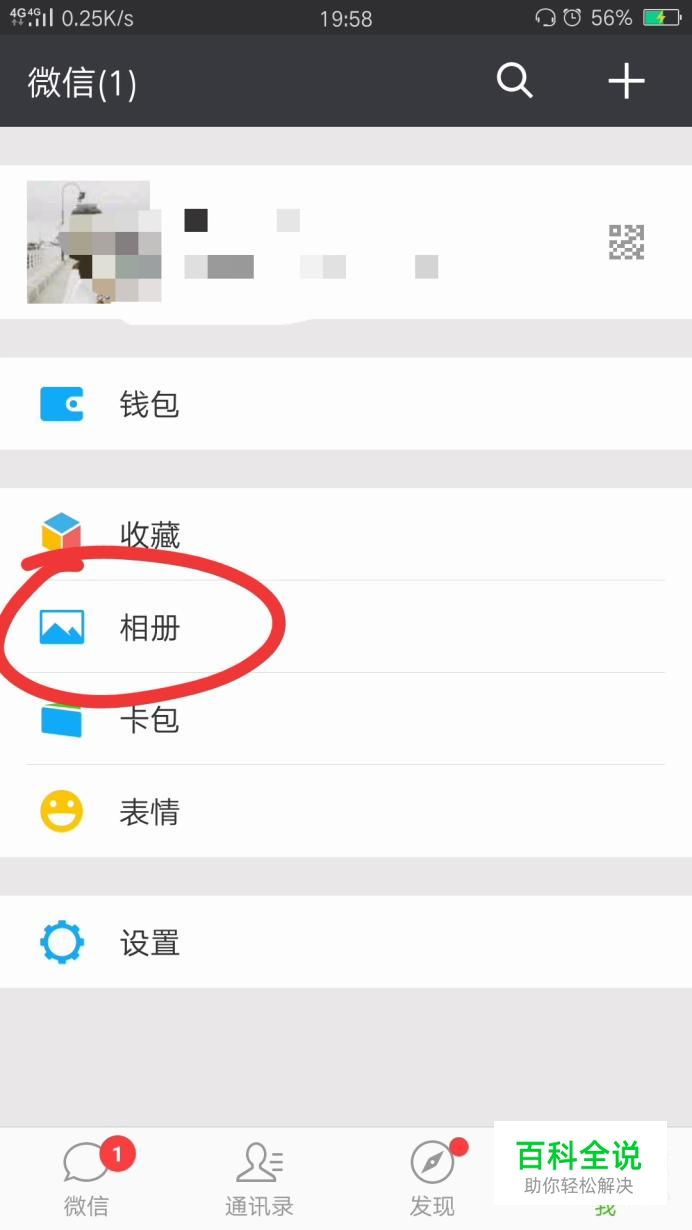Switch to the 微信 chats tab
Image resolution: width=692 pixels, height=1230 pixels.
click(87, 1177)
